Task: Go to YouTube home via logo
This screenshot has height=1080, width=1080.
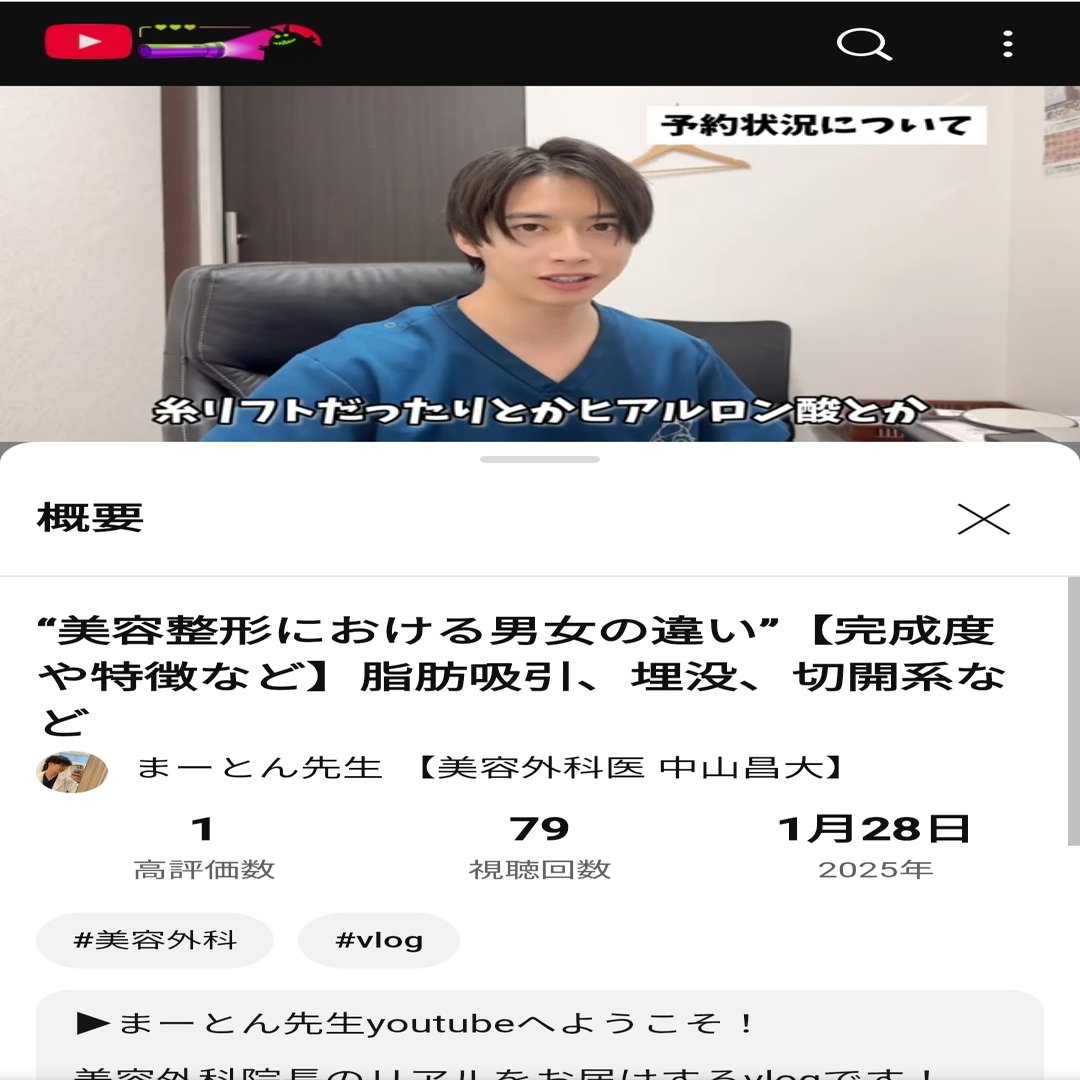Action: click(88, 42)
